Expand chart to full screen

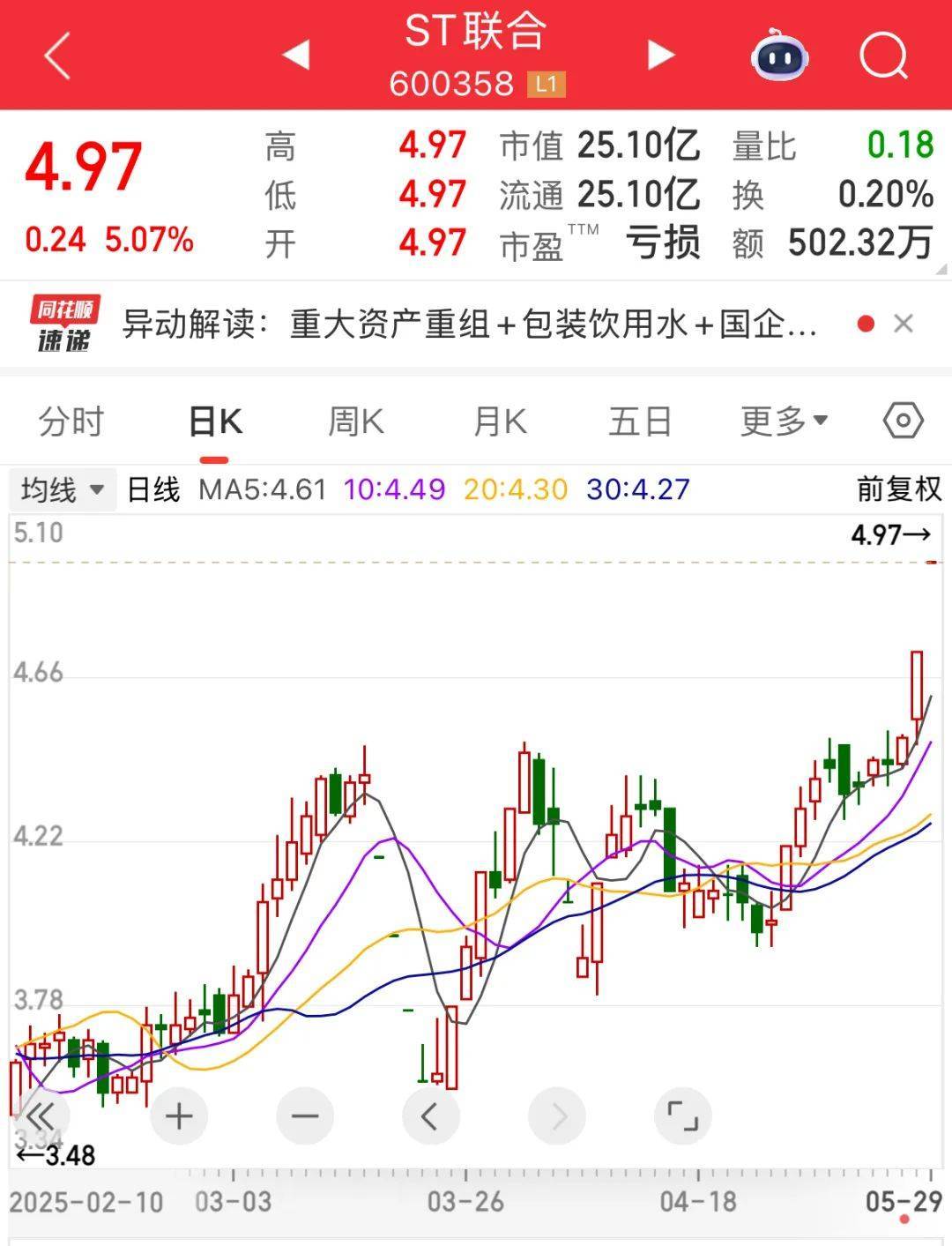tap(682, 1117)
